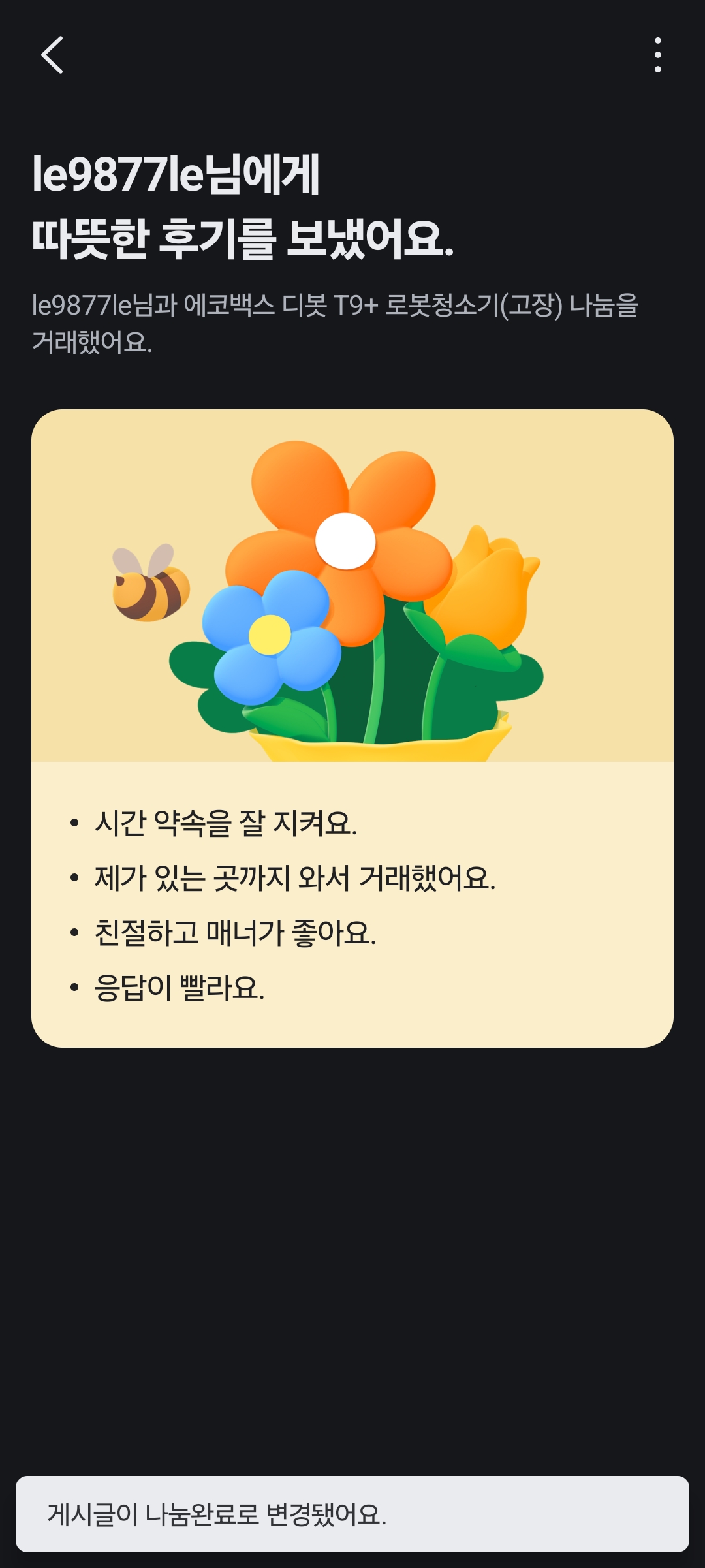Go back using the top arrow
The width and height of the screenshot is (705, 1568).
tap(52, 55)
